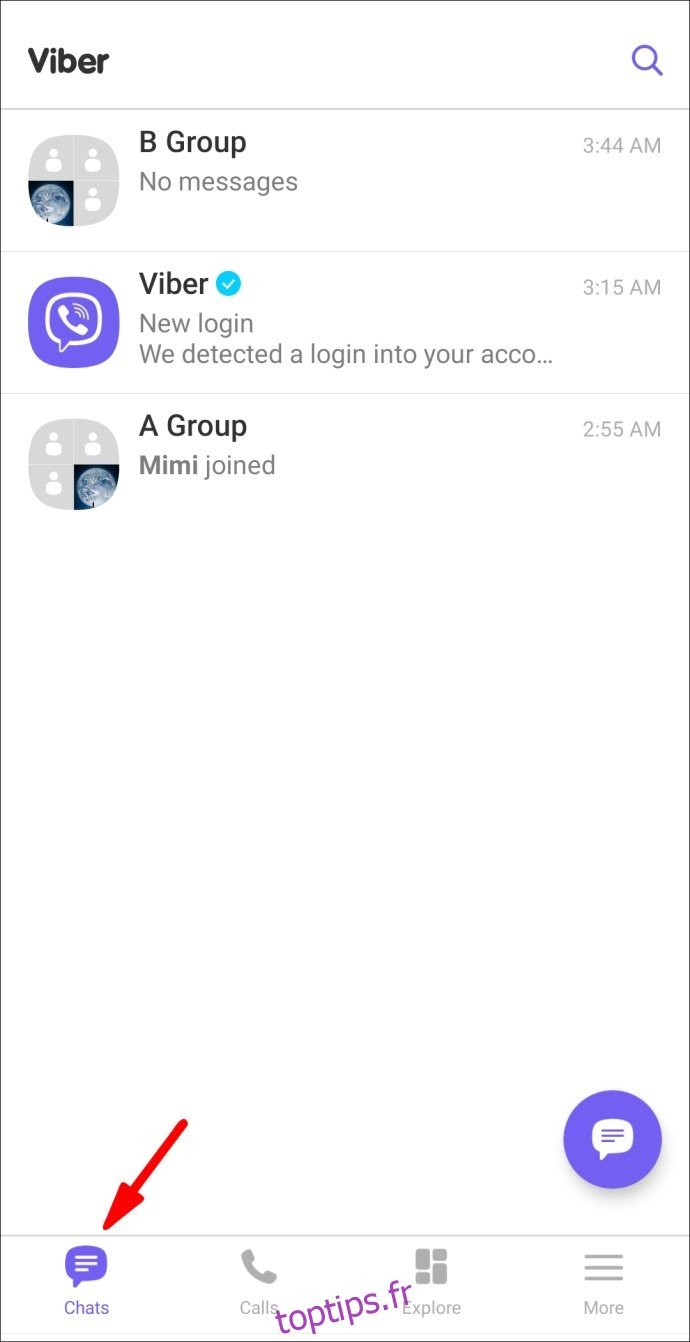
Task: Select the Chats tab
Action: click(86, 1281)
